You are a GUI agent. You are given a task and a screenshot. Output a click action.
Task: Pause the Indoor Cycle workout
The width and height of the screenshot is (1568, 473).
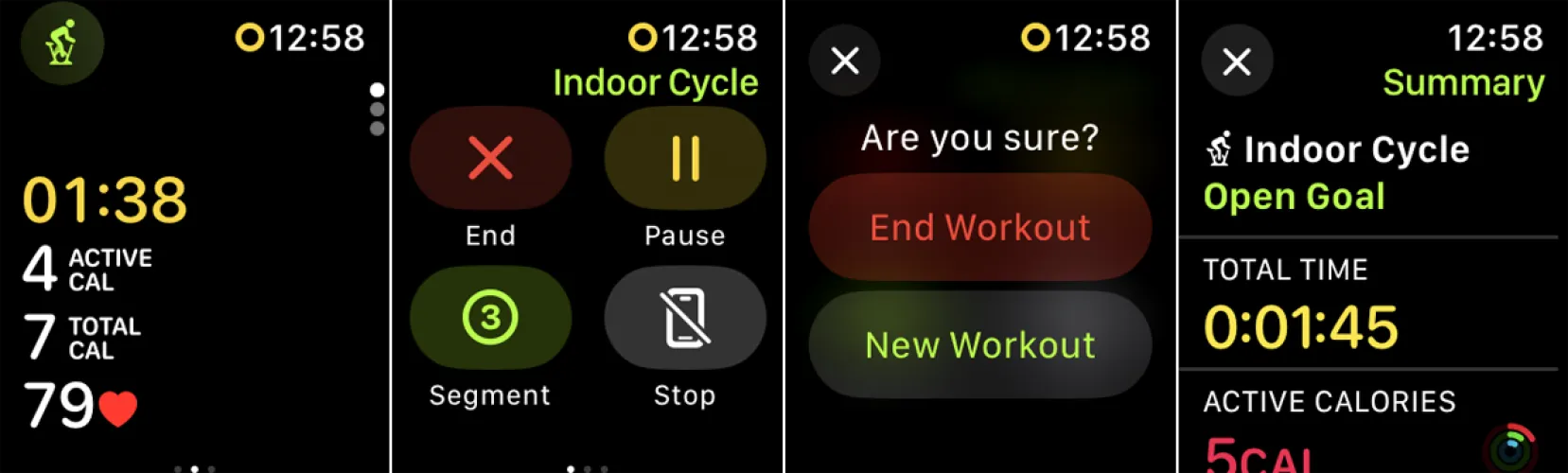tap(684, 158)
